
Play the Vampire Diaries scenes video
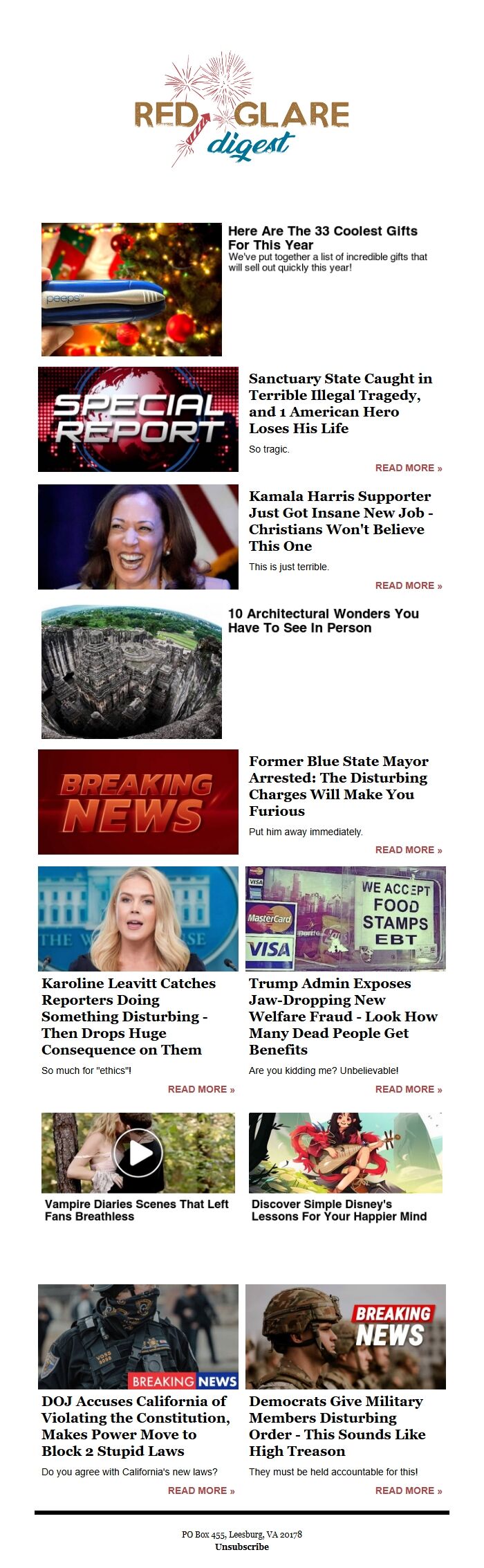[x=138, y=1153]
